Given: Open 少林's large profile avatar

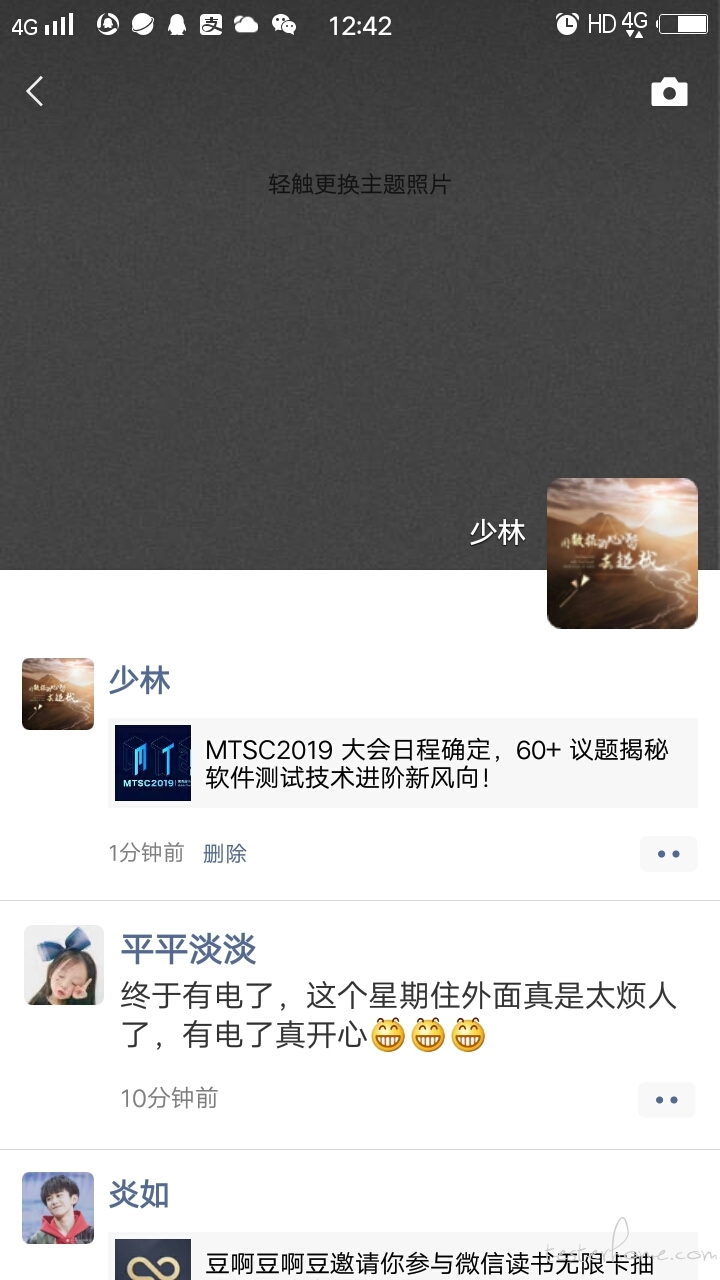Looking at the screenshot, I should pyautogui.click(x=622, y=553).
